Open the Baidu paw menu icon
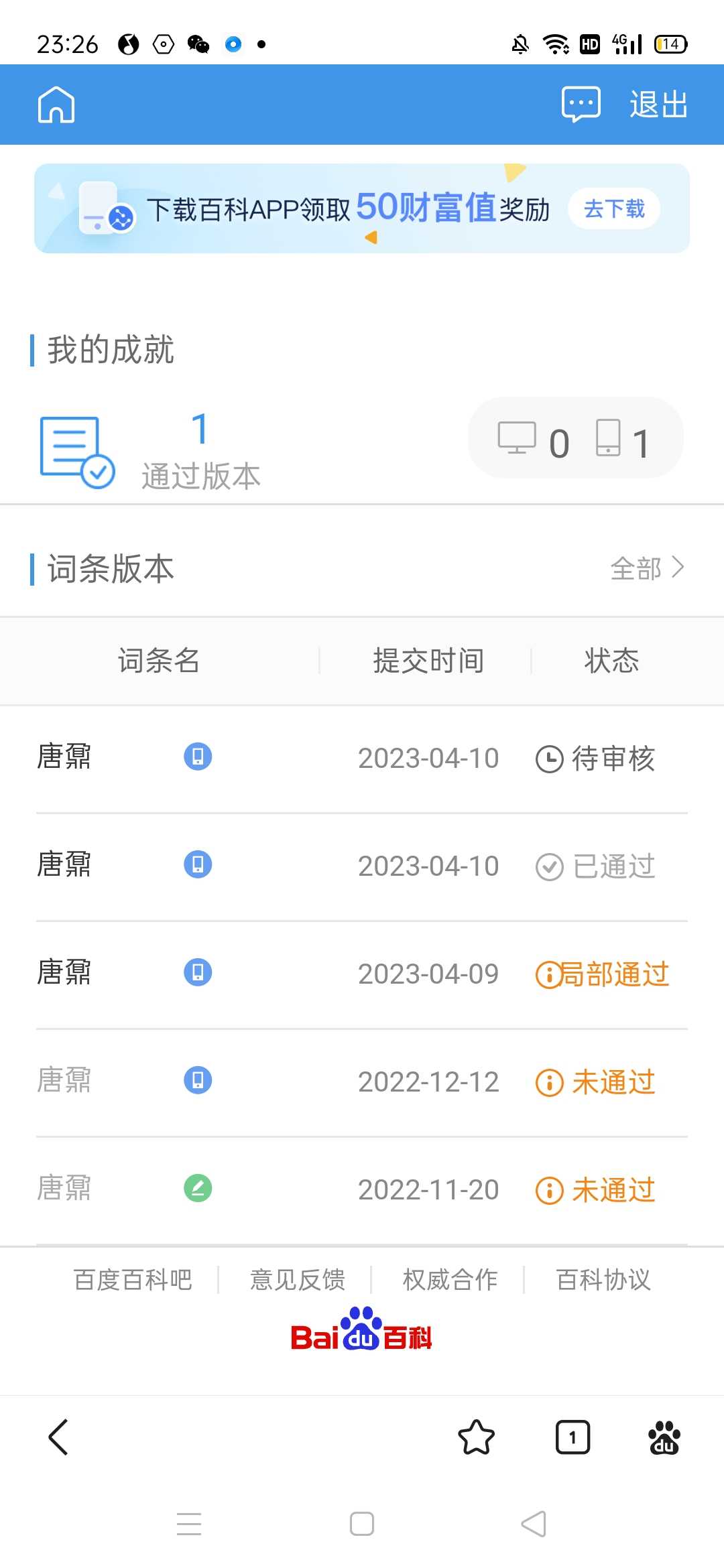The width and height of the screenshot is (724, 1568). 664,1437
